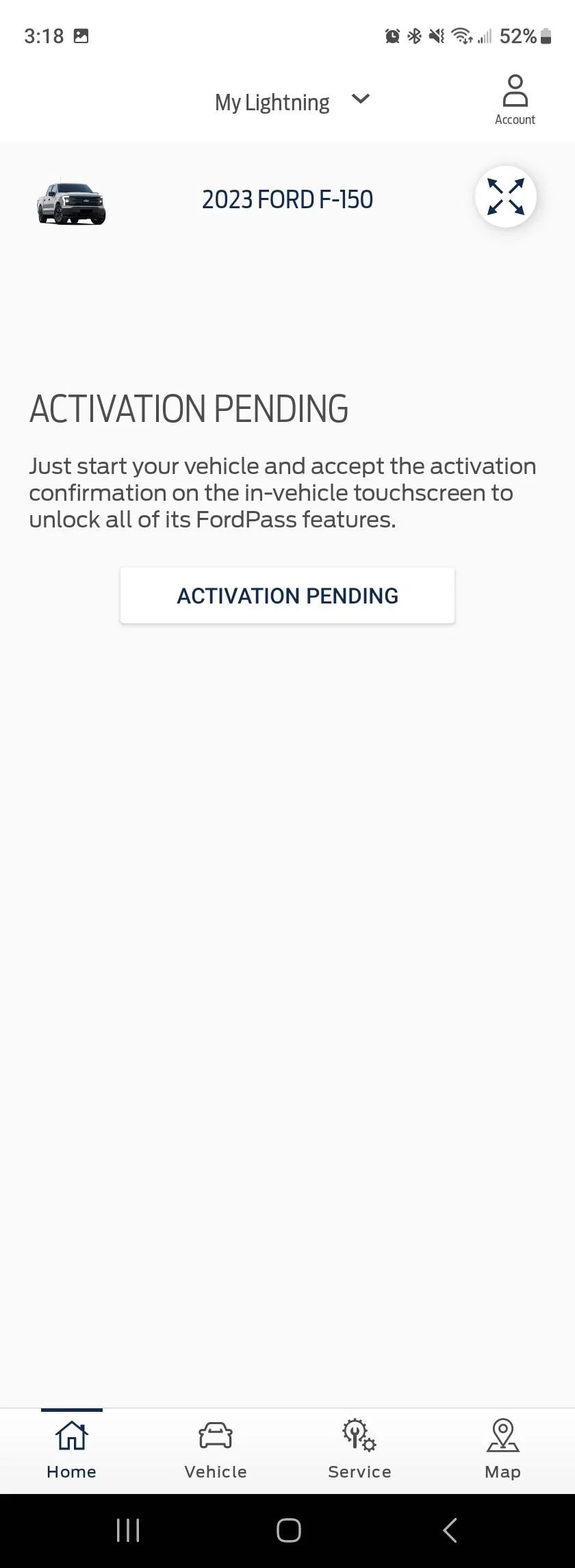Open the My Lightning vehicle dropdown
The height and width of the screenshot is (1568, 575).
click(x=292, y=102)
